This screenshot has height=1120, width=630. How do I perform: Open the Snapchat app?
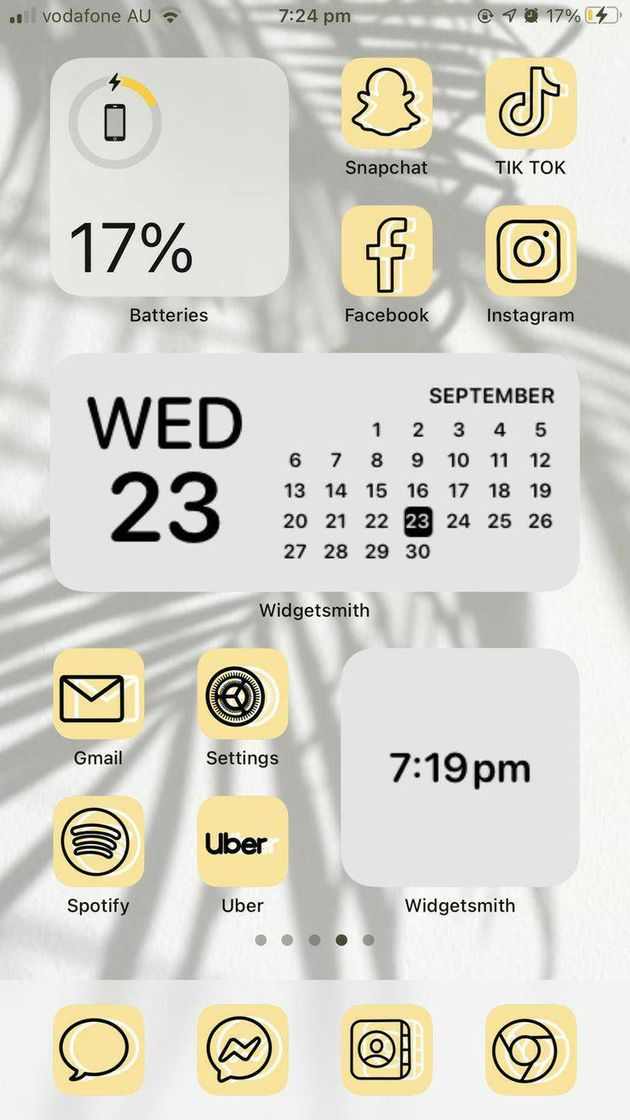(x=386, y=104)
